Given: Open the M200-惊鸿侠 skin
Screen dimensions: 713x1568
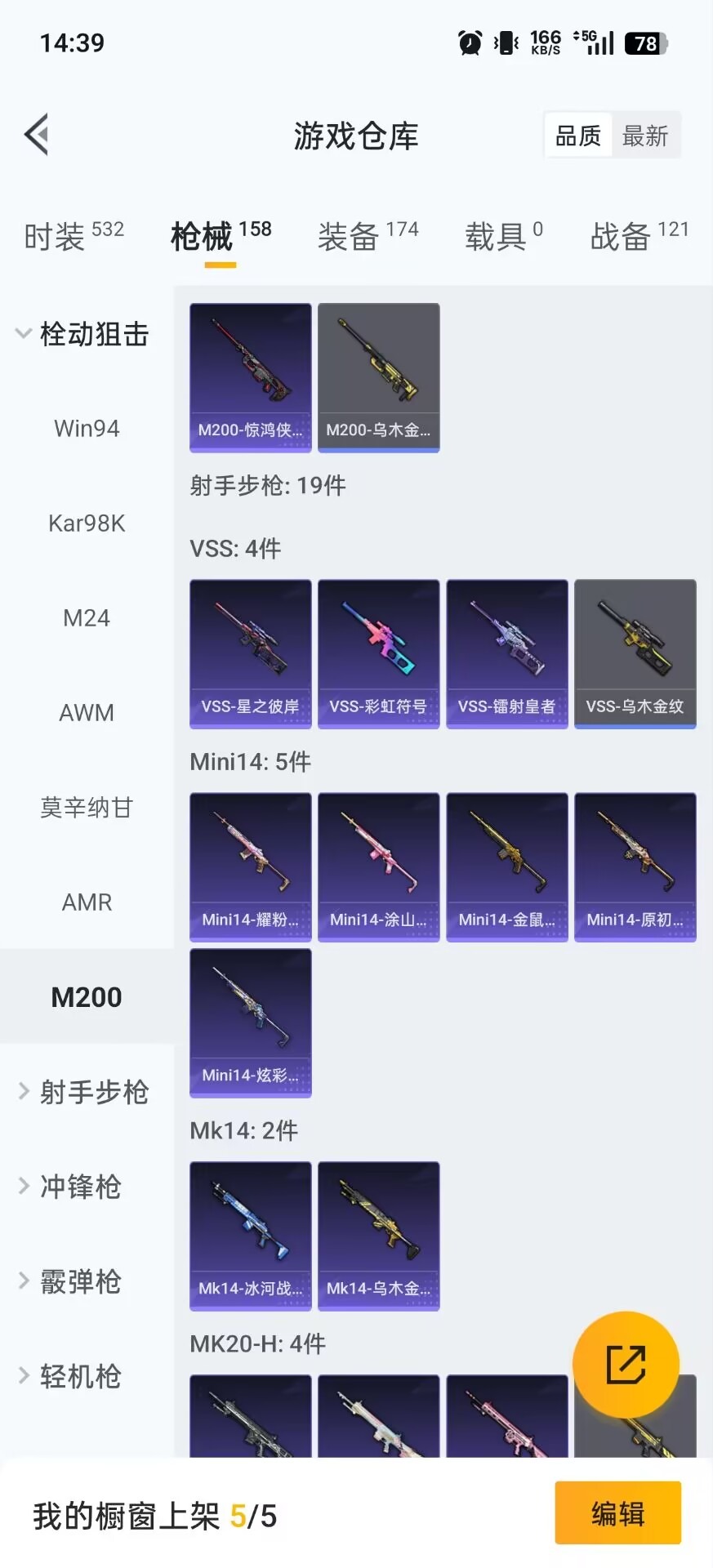Looking at the screenshot, I should [251, 376].
